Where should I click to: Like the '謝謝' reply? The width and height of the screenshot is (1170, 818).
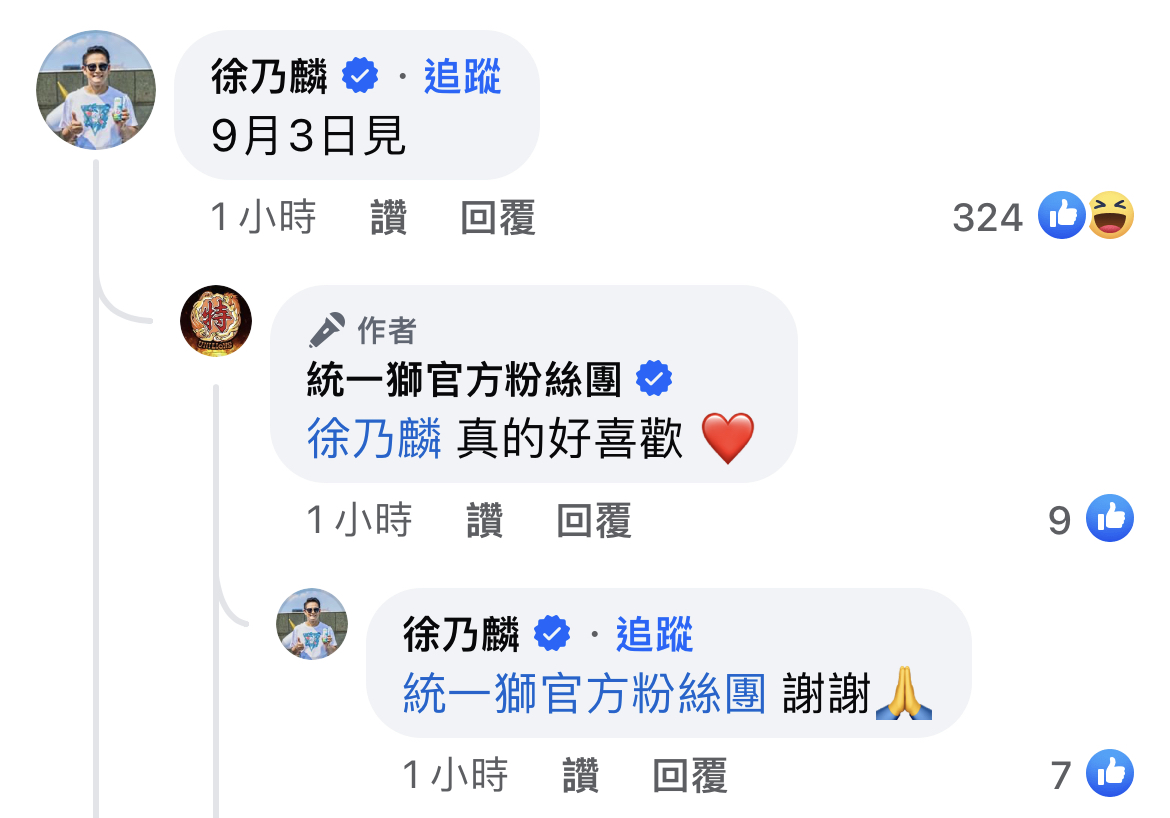pos(580,775)
